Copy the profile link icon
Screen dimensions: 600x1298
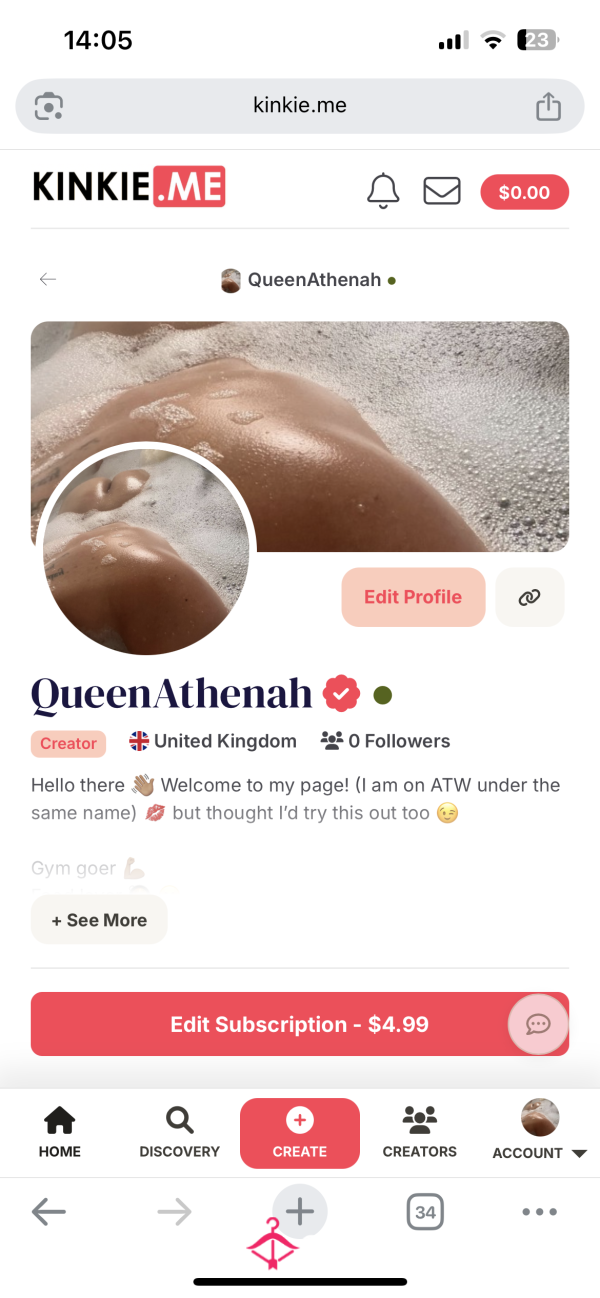tap(530, 597)
